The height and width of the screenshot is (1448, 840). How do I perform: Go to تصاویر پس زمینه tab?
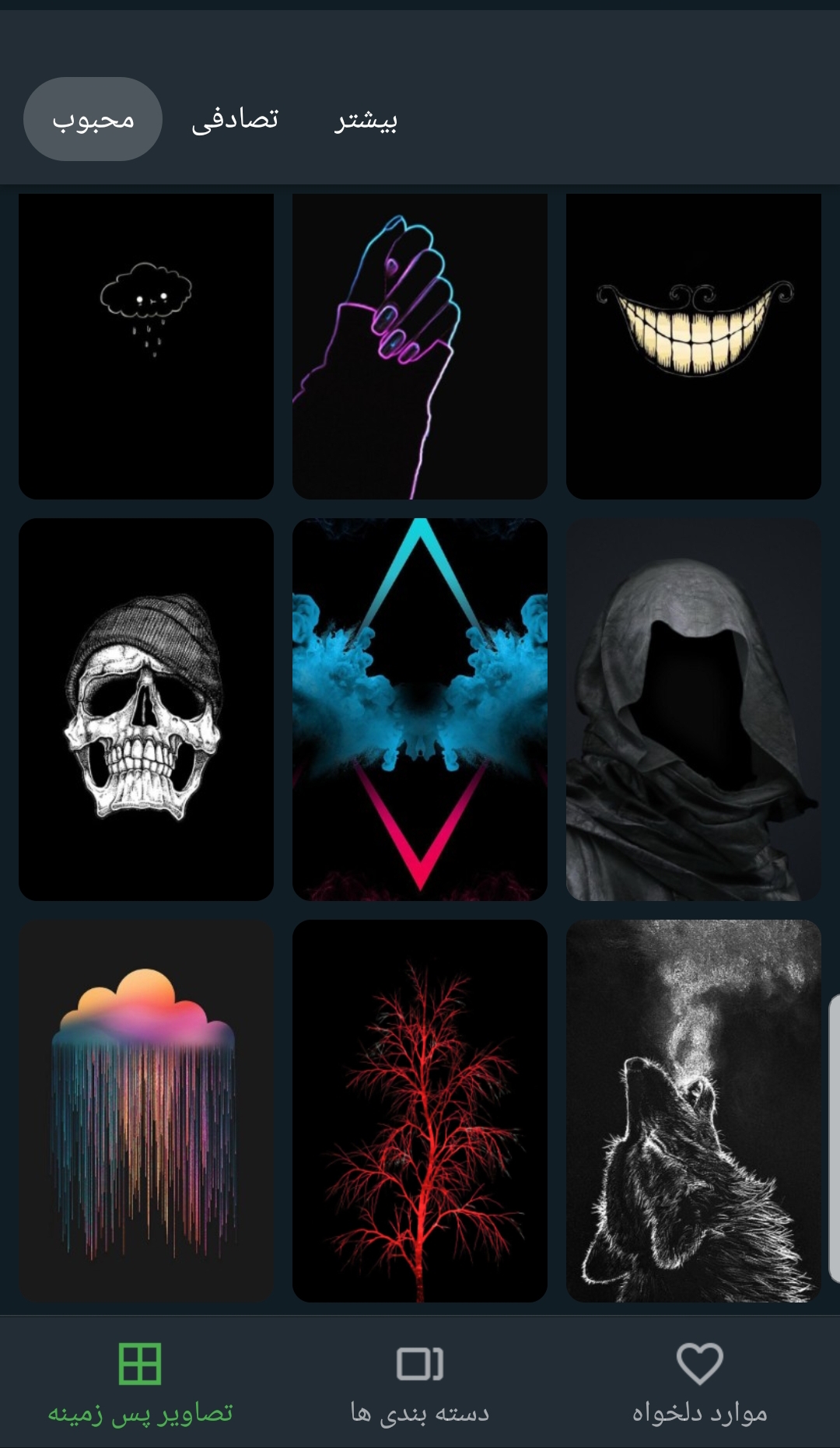(x=140, y=1383)
